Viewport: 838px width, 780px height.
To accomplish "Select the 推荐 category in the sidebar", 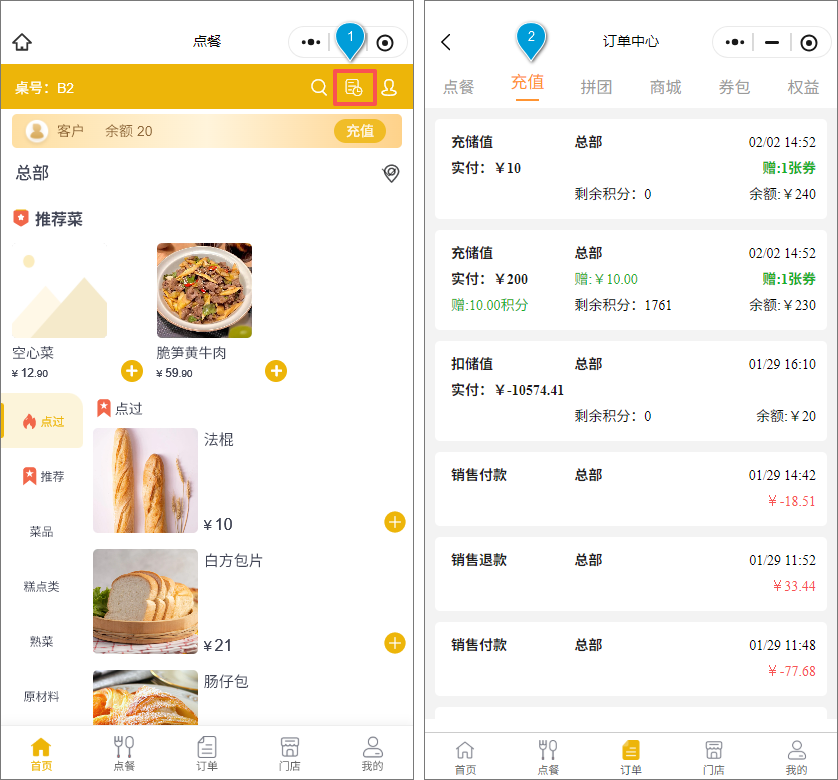I will [x=43, y=477].
